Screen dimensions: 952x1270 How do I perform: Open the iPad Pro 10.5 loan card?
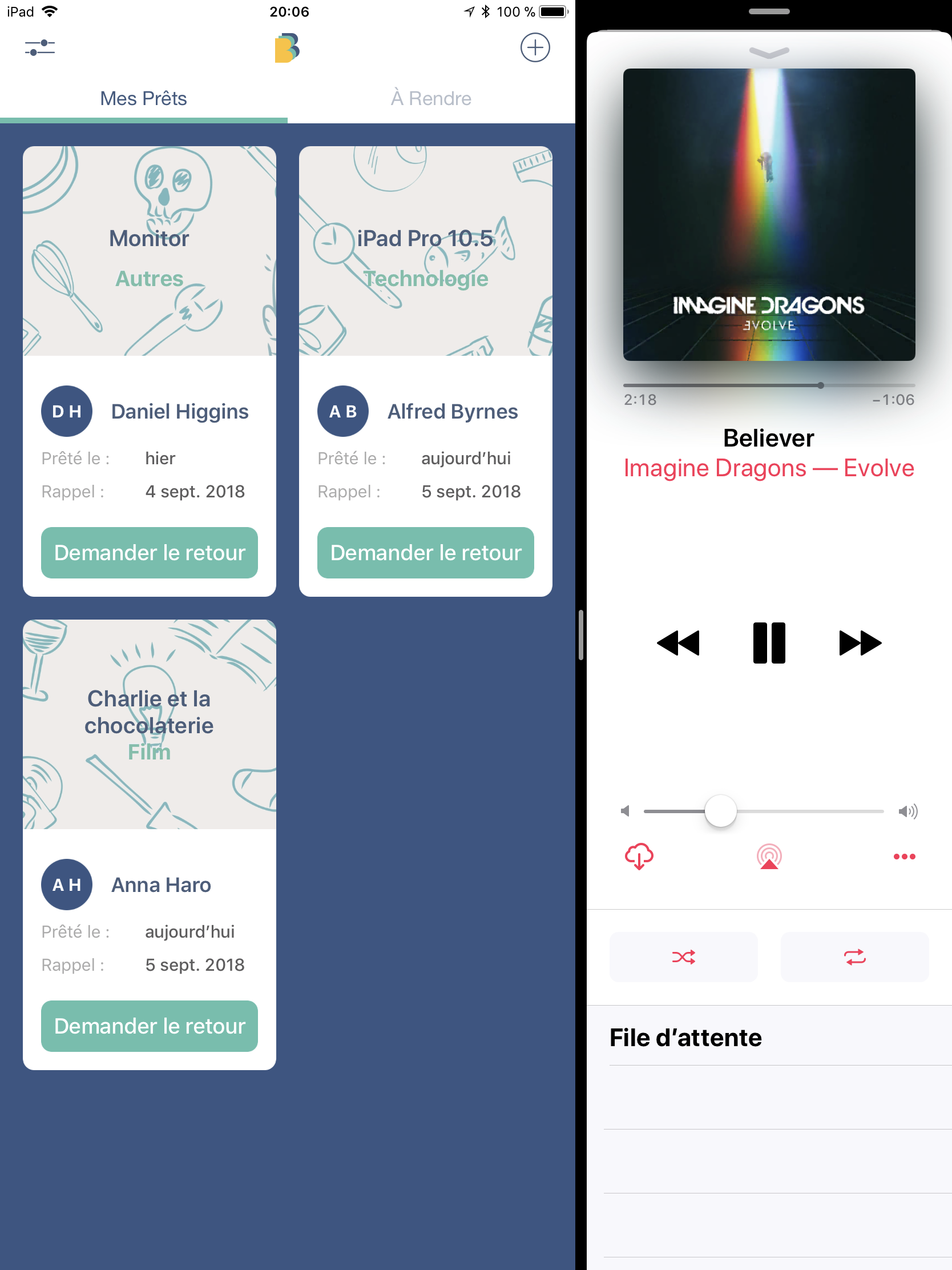tap(425, 251)
